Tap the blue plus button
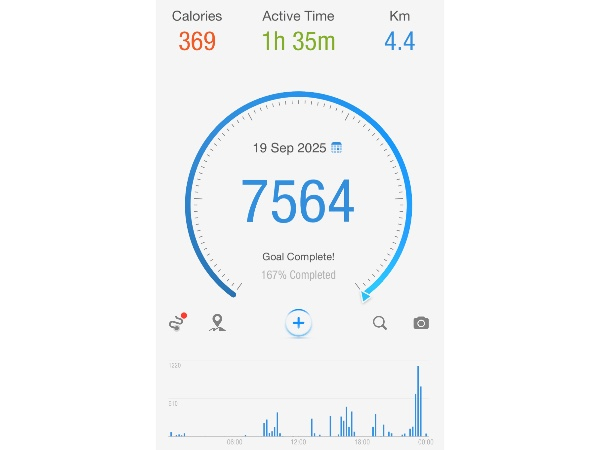 298,323
